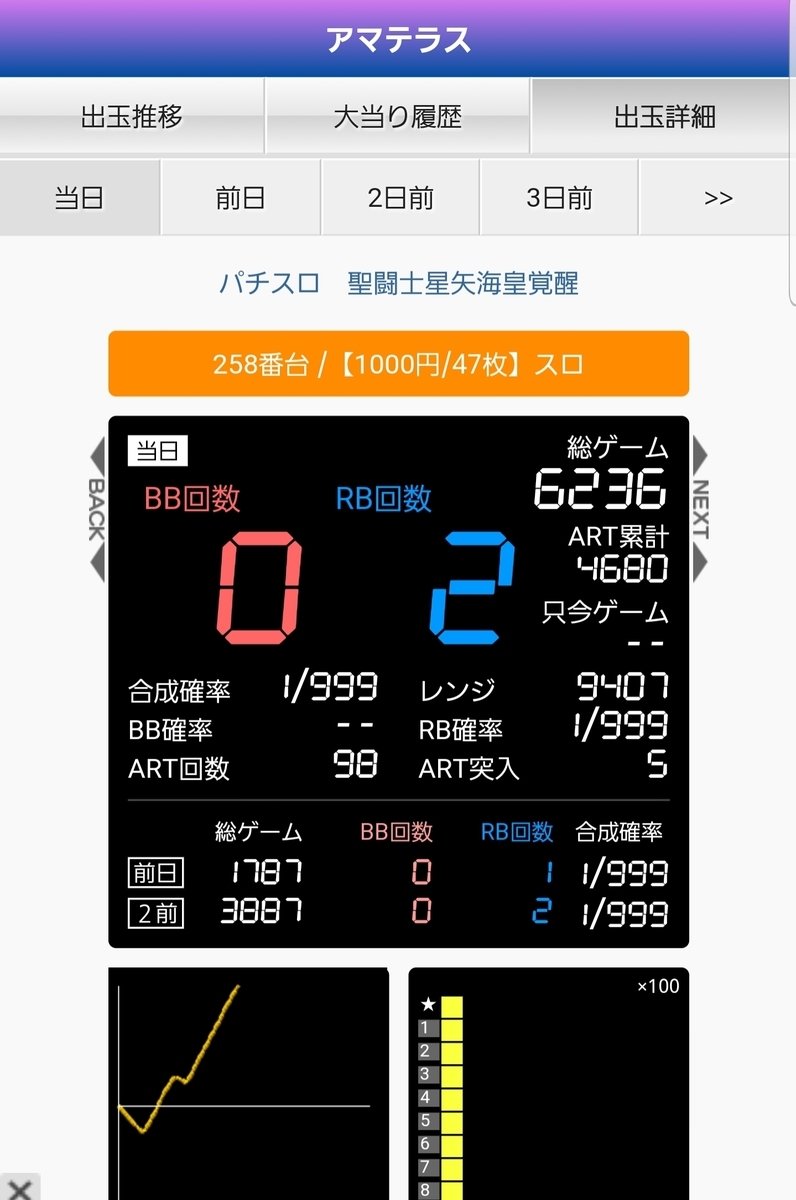The image size is (796, 1200).
Task: Open the 大当り履歴 tab
Action: (x=397, y=118)
